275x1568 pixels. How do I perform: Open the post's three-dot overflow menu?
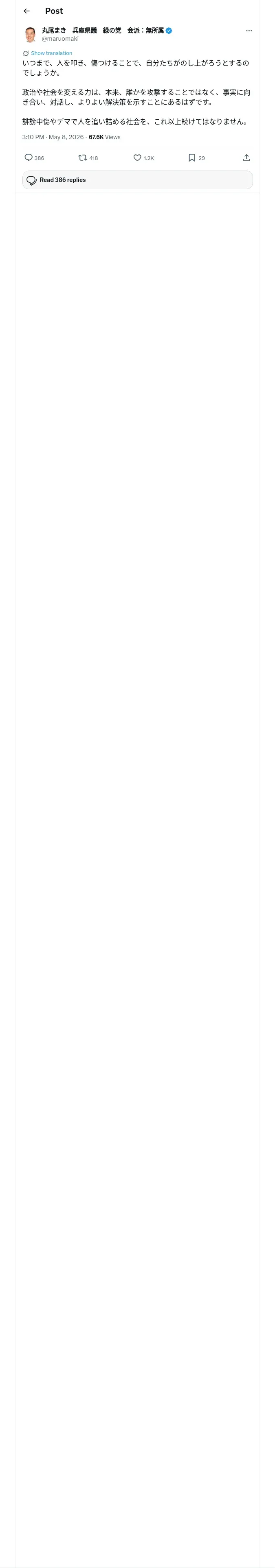click(249, 31)
